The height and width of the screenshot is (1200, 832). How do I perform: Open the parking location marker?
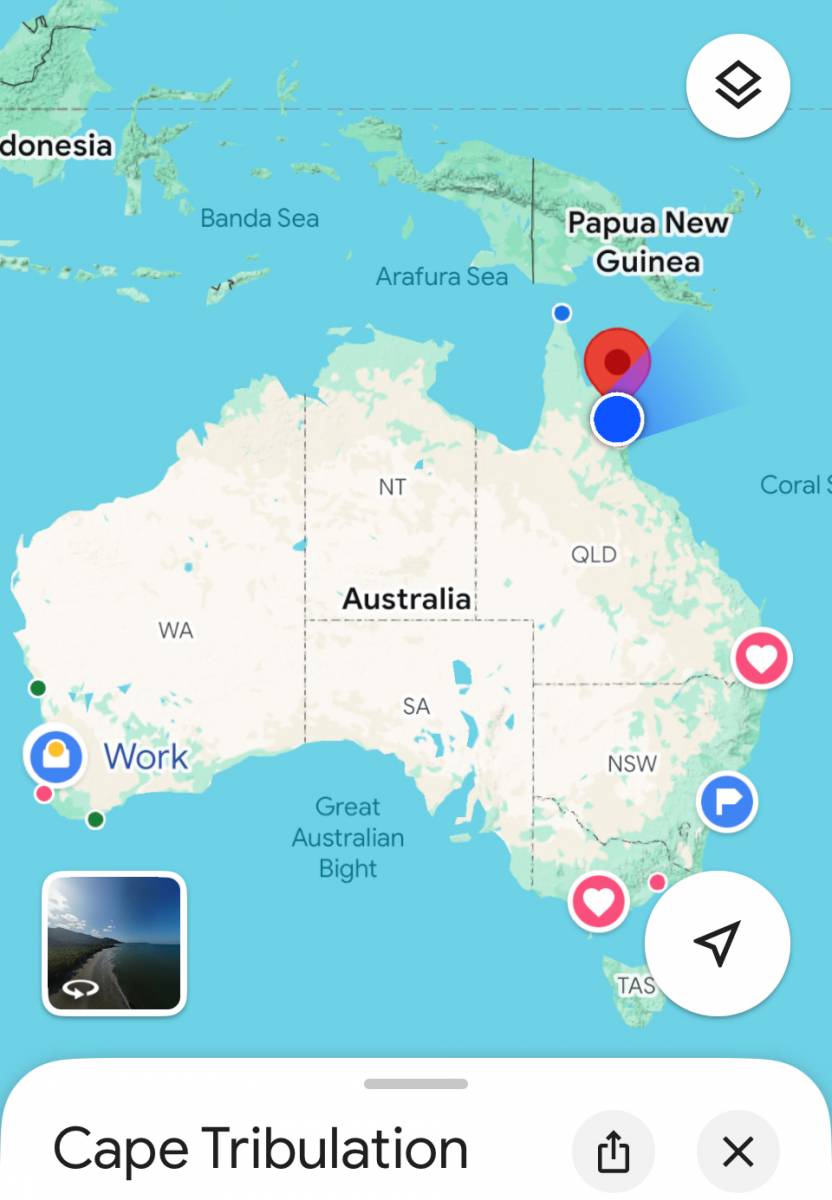click(x=726, y=801)
